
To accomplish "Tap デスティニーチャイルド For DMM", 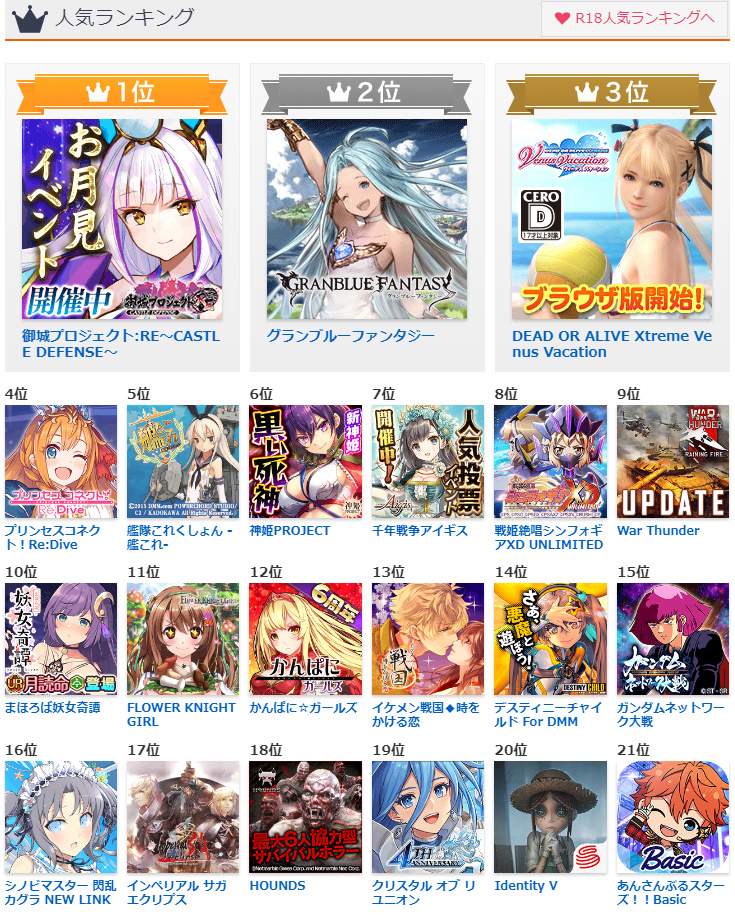I will coord(551,639).
